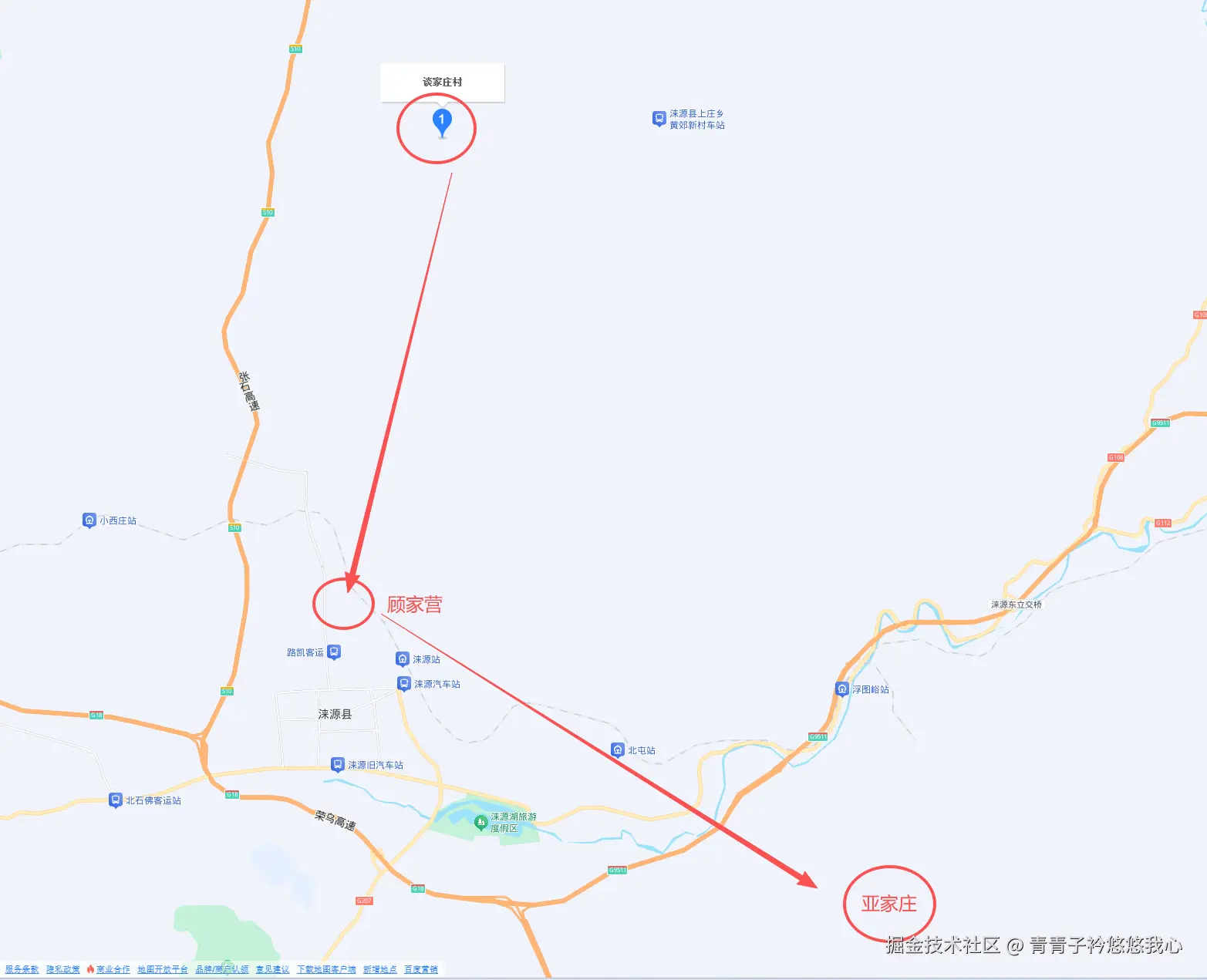Viewport: 1207px width, 980px height.
Task: Tap the blue number 1 location pin
Action: 442,121
